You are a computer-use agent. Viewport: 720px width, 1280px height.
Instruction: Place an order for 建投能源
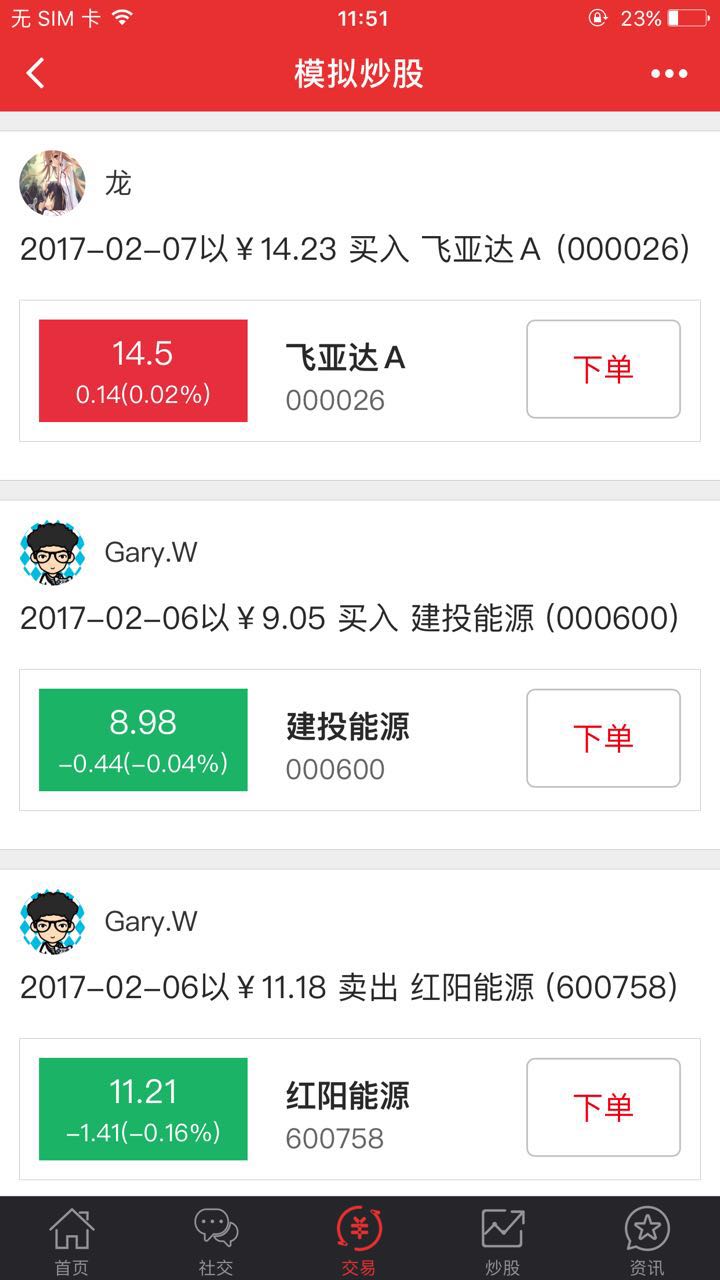603,738
